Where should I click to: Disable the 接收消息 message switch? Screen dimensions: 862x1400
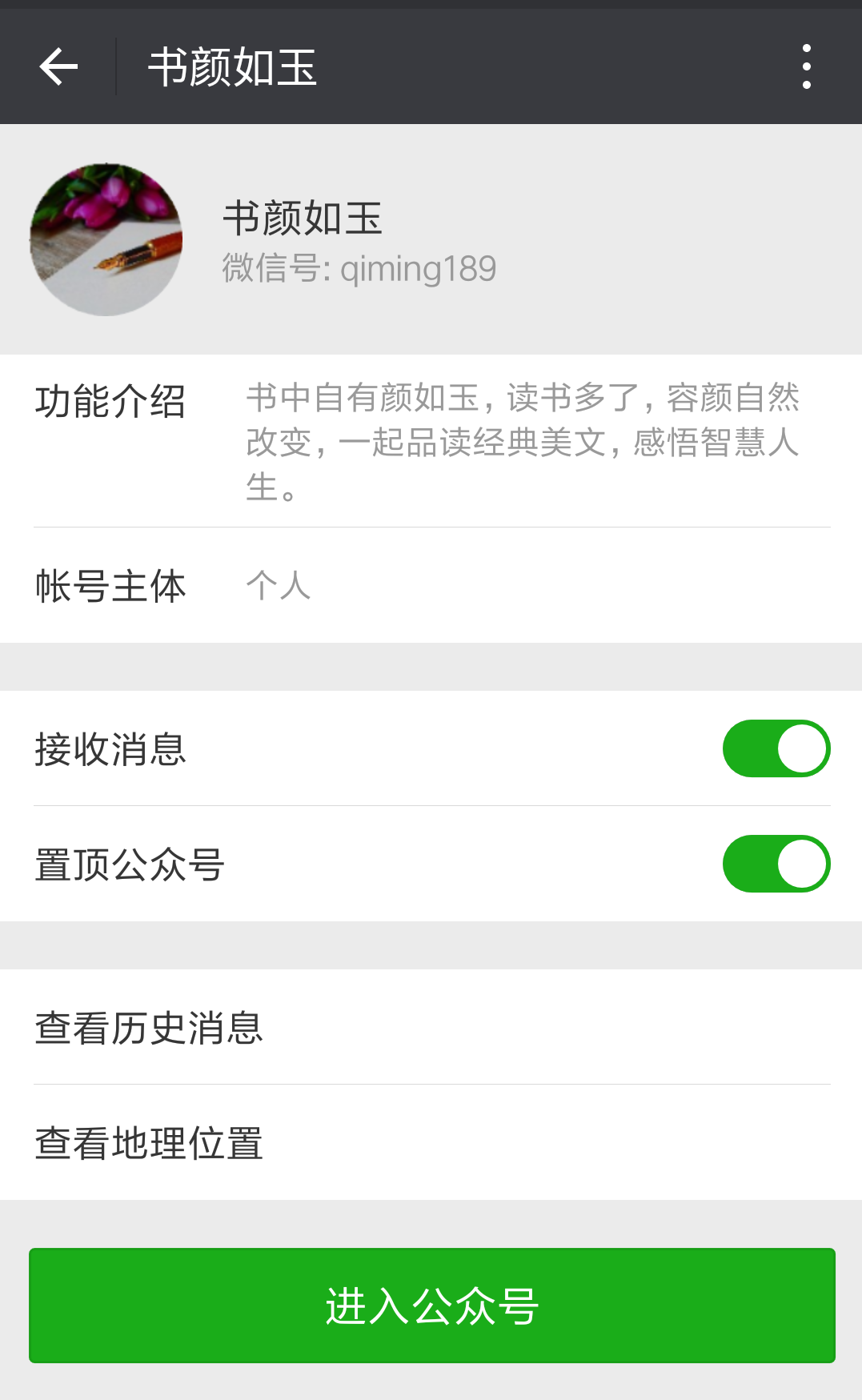[x=774, y=748]
